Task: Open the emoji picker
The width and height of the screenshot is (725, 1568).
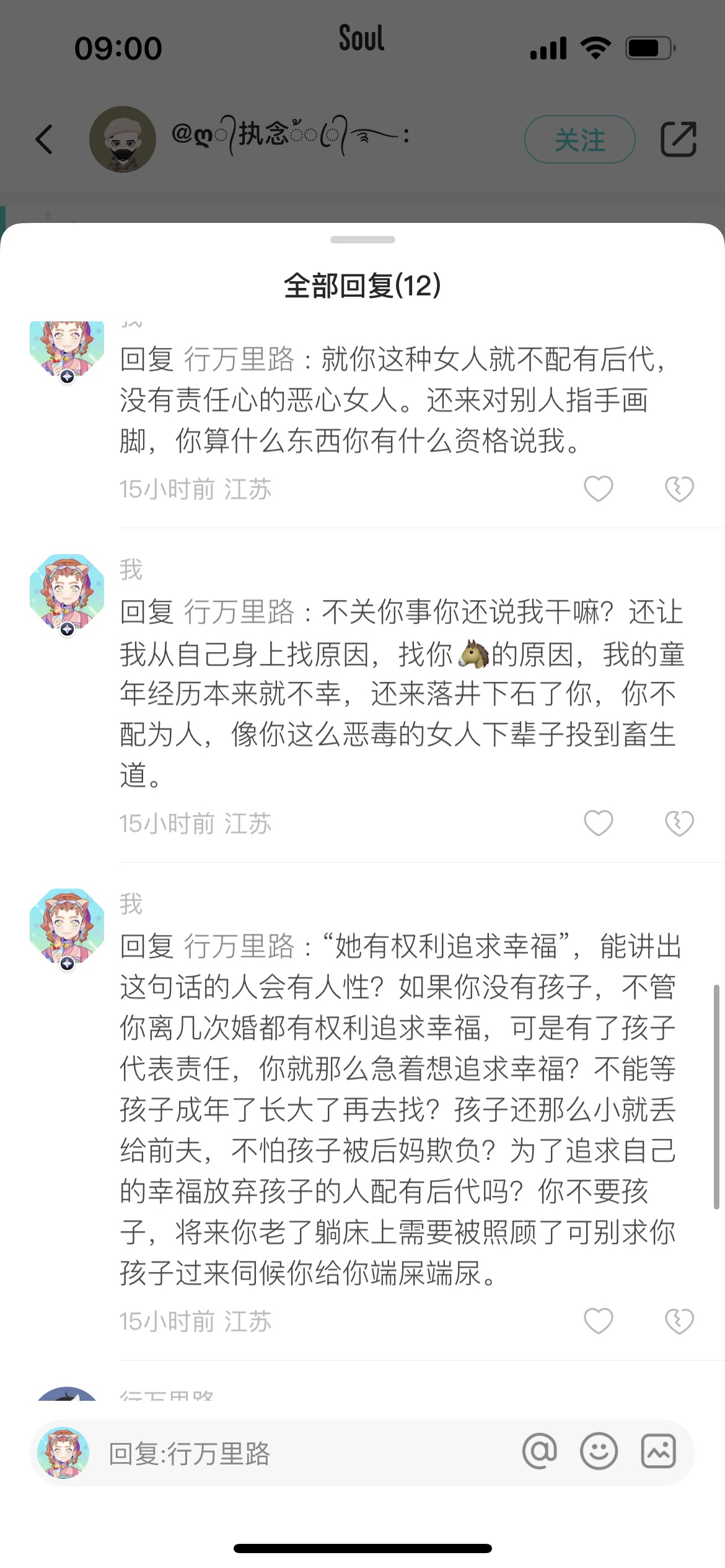Action: coord(599,1452)
